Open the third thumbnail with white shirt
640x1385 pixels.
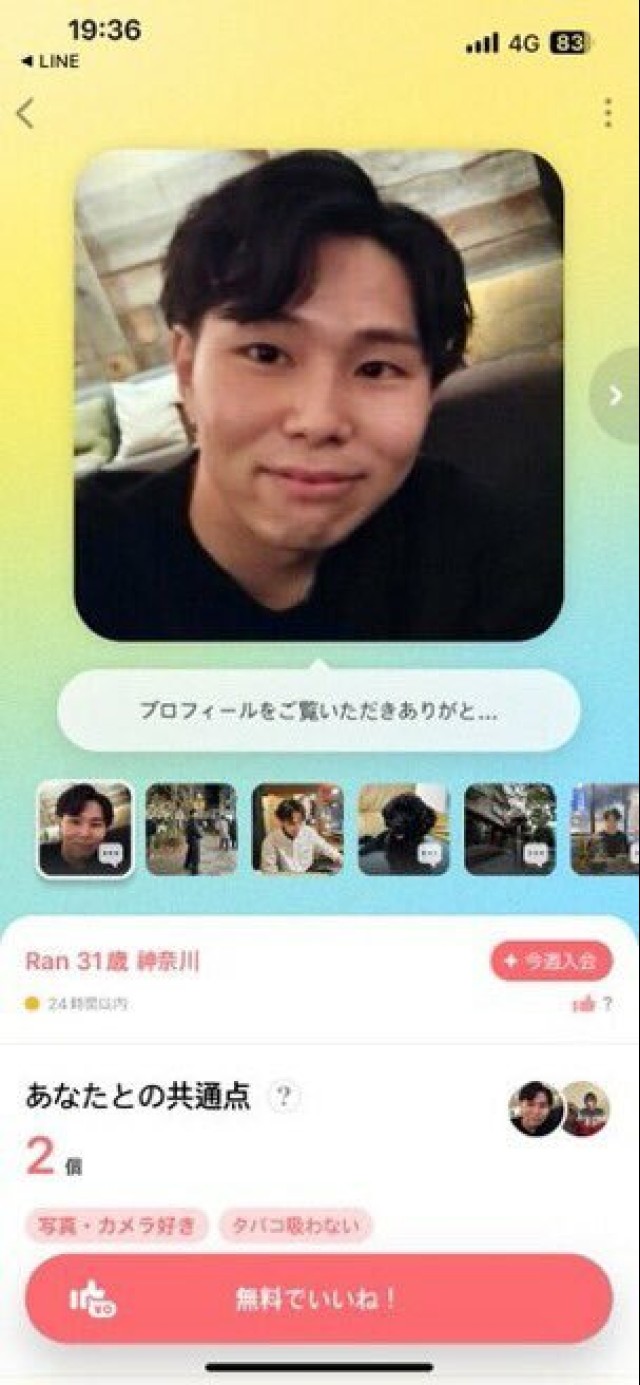tap(297, 829)
